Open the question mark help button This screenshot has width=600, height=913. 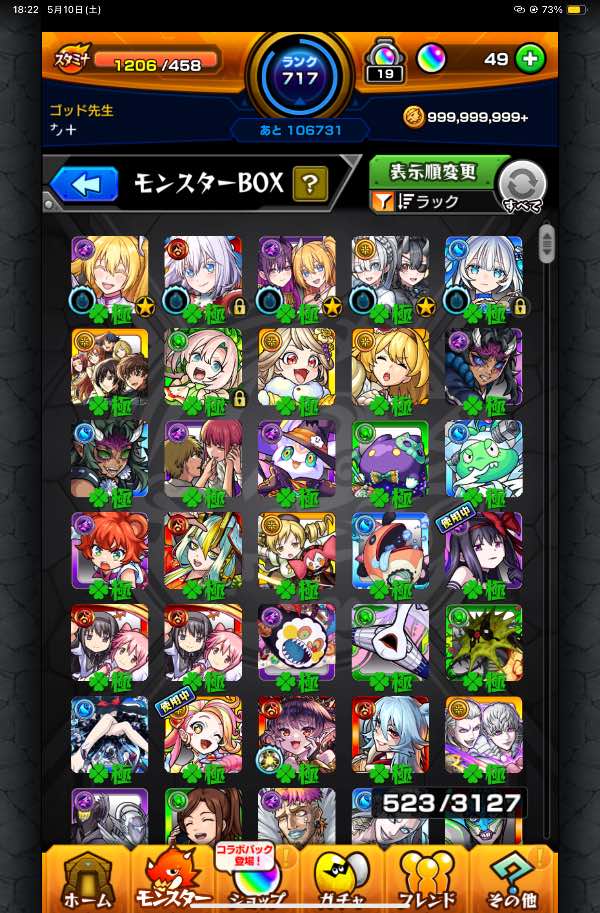311,183
